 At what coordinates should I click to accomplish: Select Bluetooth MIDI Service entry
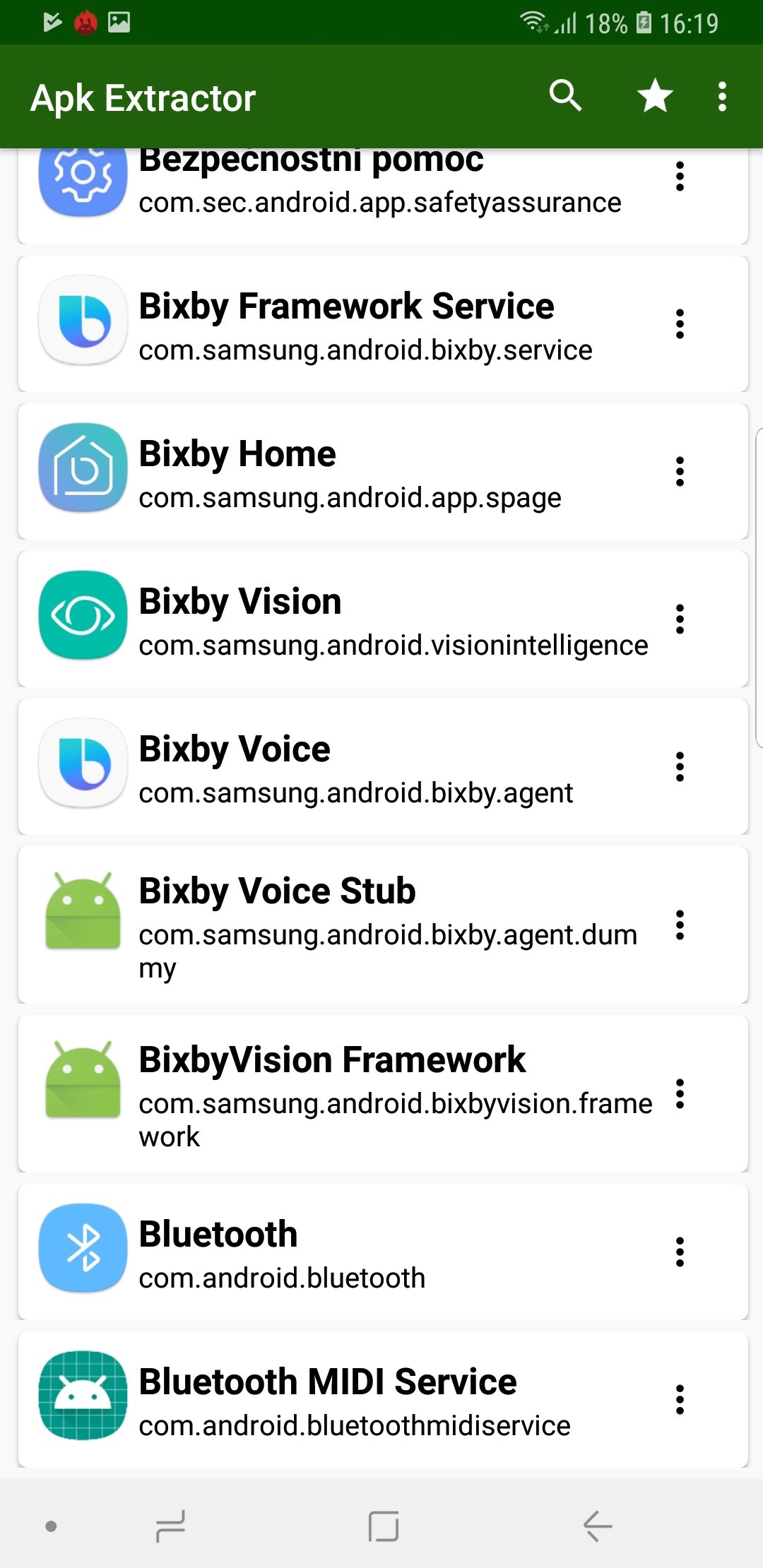(x=383, y=1400)
